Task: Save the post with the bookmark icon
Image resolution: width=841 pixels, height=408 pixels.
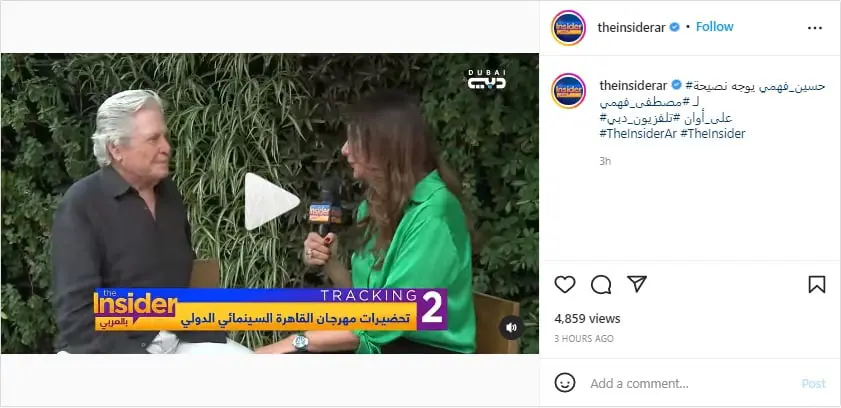Action: tap(816, 284)
